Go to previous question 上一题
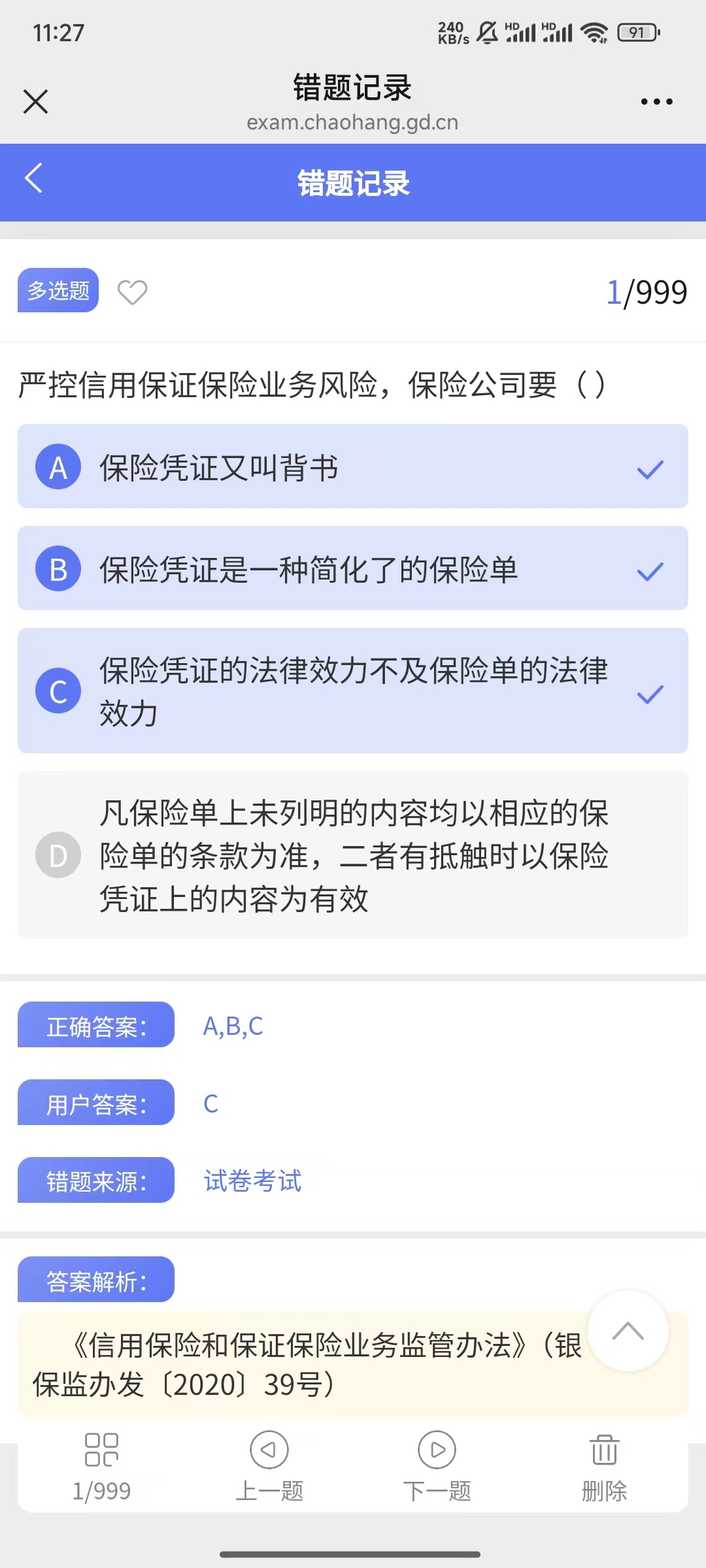Screen dimensions: 706x1568 (269, 1465)
